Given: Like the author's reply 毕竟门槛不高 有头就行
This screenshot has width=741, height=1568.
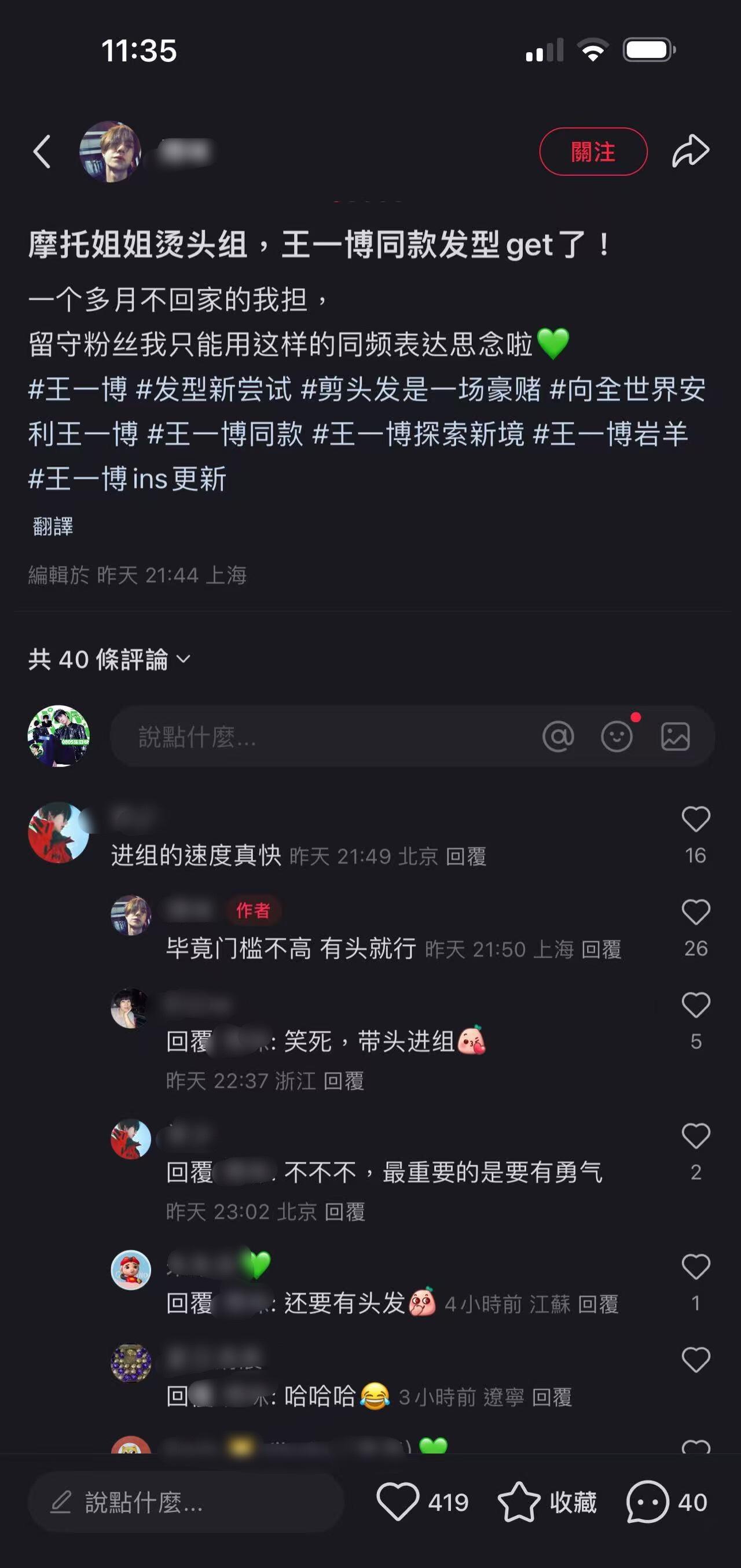Looking at the screenshot, I should (695, 912).
